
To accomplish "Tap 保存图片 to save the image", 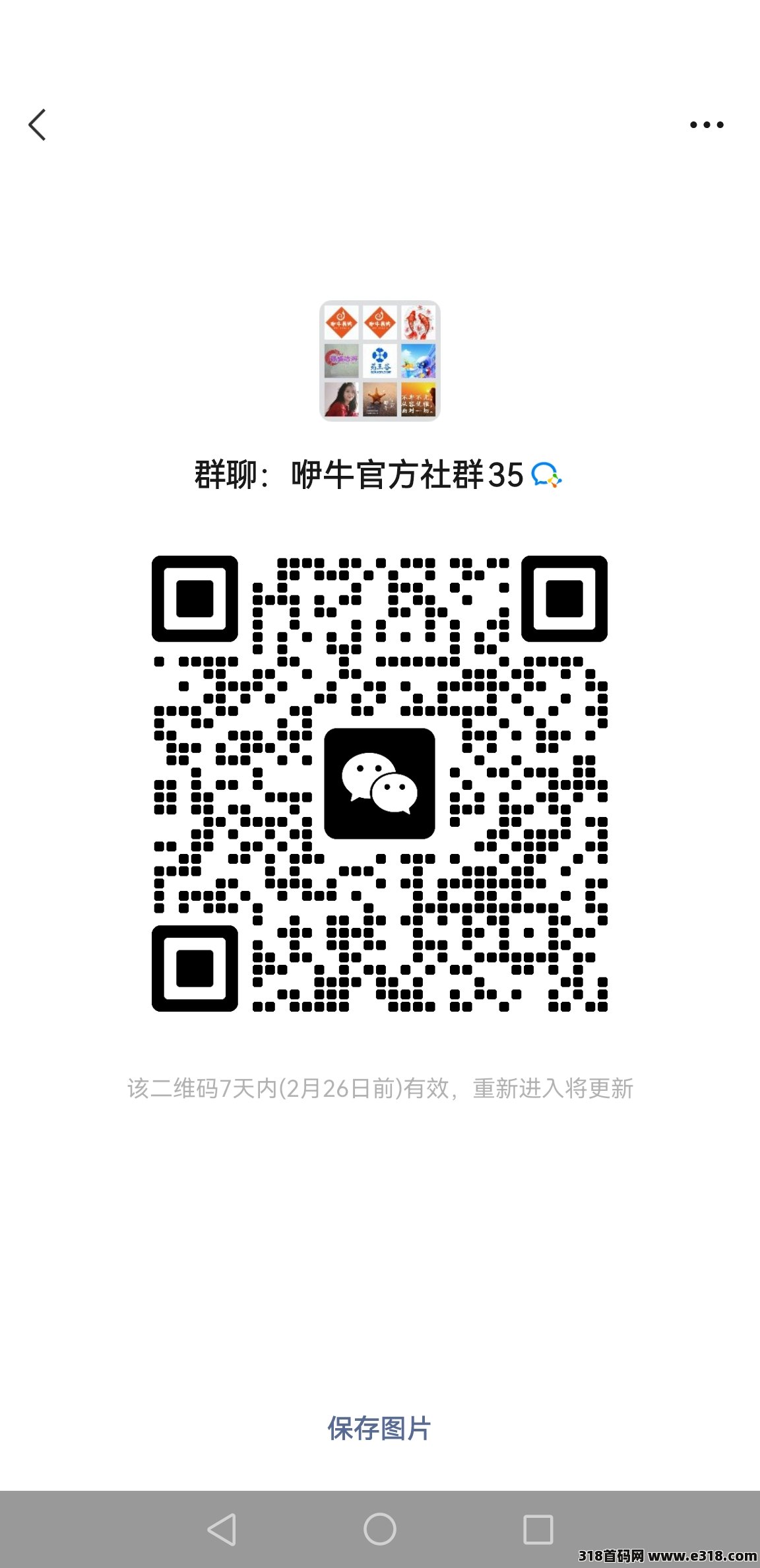I will (379, 1429).
